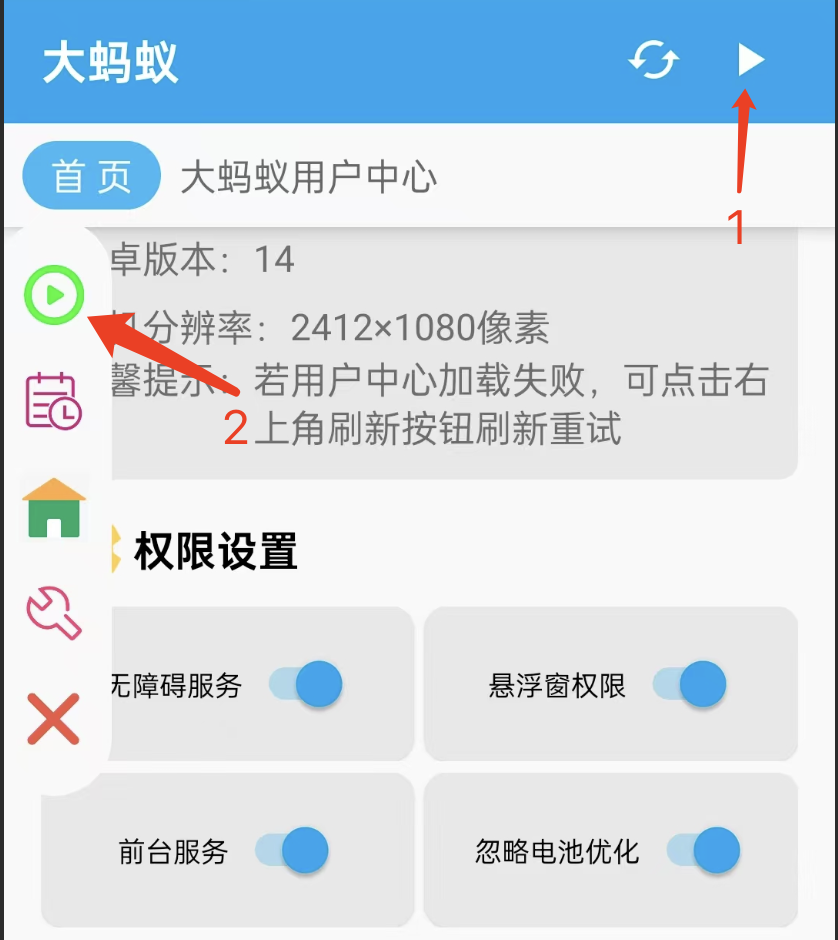838x940 pixels.
Task: Tap the refresh icon in the app bar
Action: click(653, 60)
